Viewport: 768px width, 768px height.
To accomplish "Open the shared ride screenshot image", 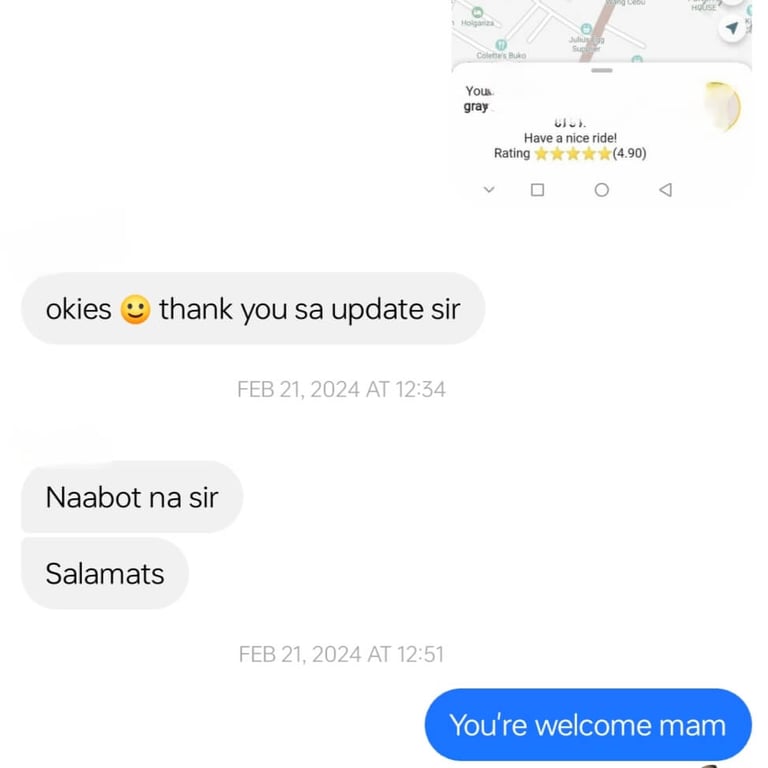I will 601,100.
